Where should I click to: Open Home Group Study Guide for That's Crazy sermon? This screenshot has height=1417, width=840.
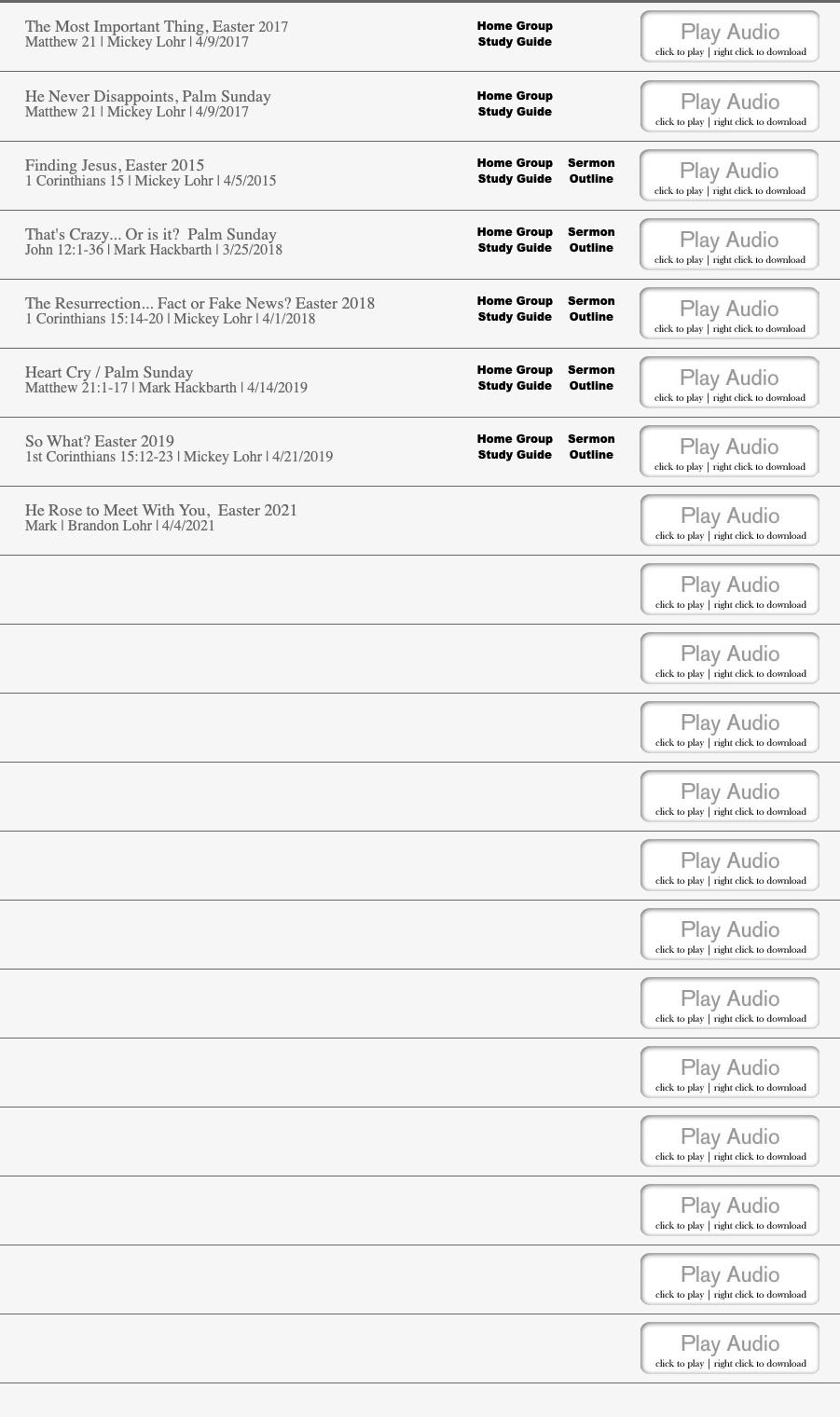[515, 240]
